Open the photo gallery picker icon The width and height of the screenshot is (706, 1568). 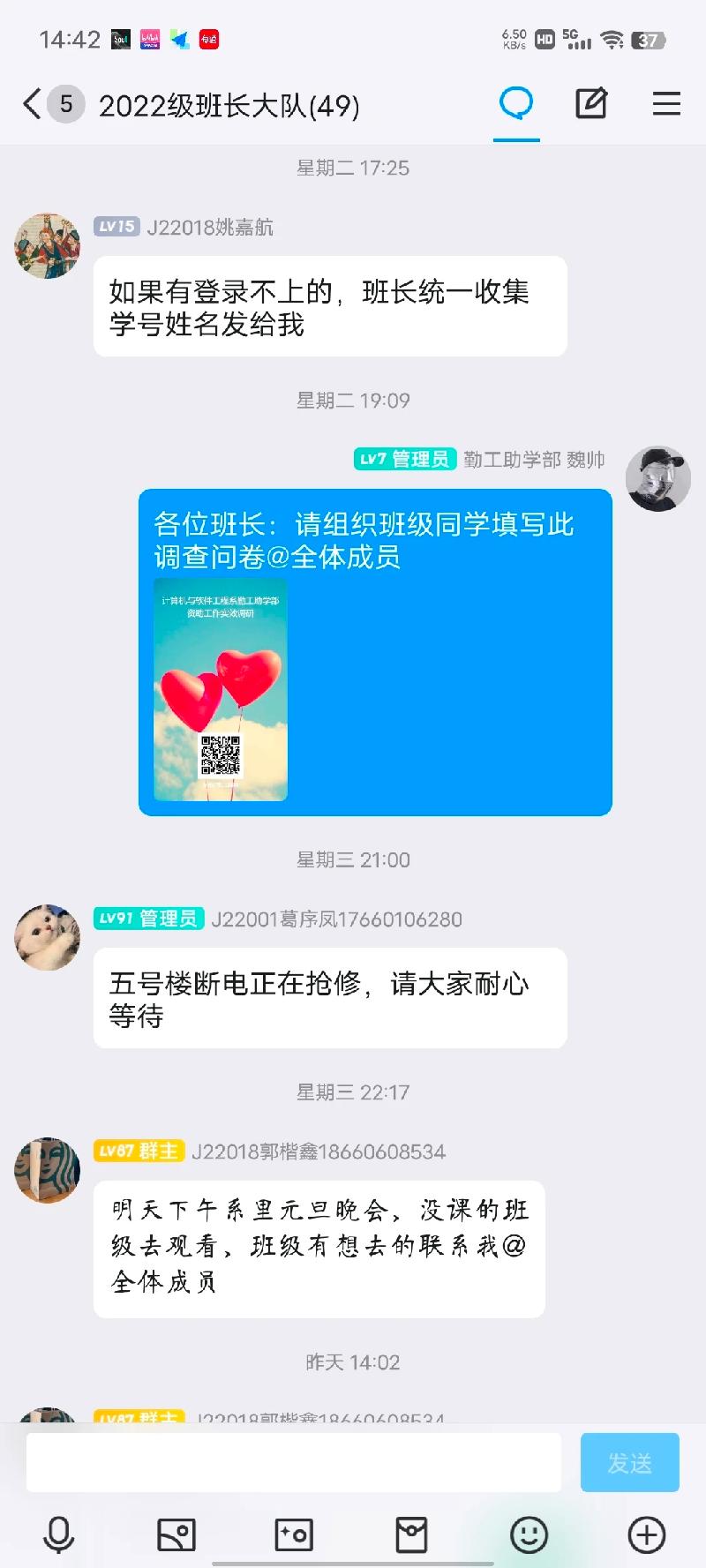[176, 1535]
